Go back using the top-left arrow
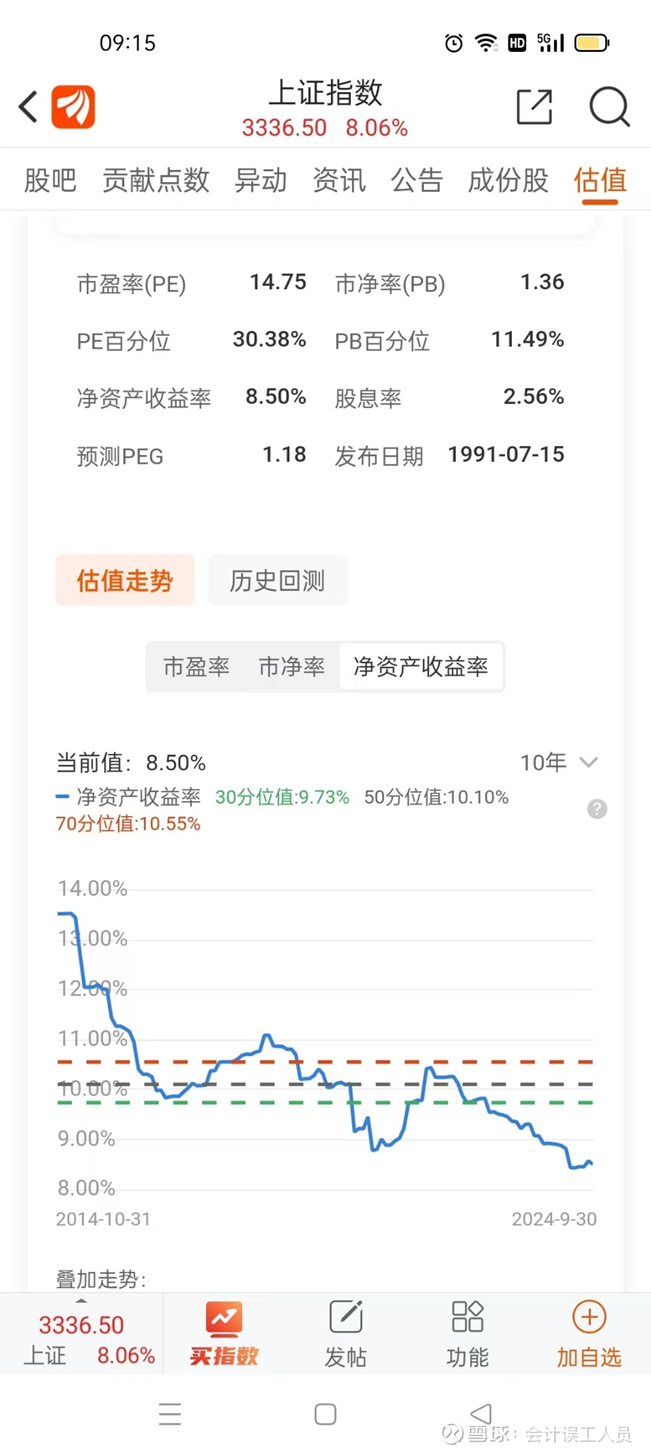The height and width of the screenshot is (1454, 651). 28,107
